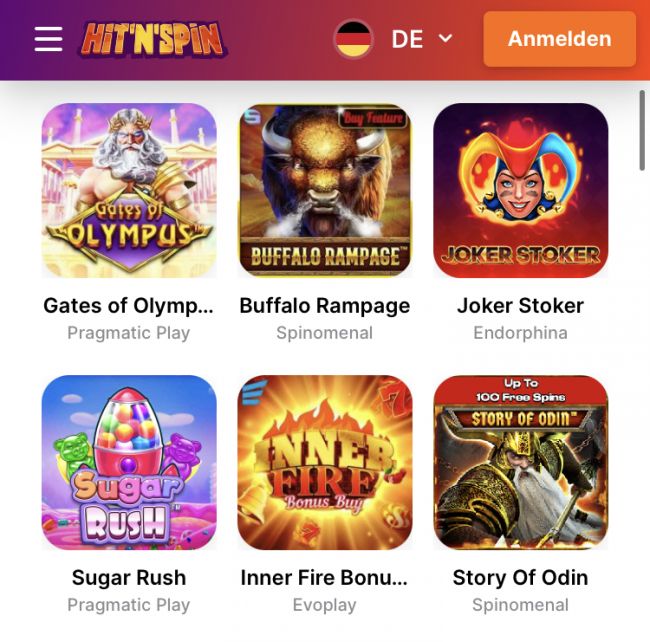Image resolution: width=650 pixels, height=642 pixels.
Task: Select the Joker Stoker game
Action: pos(520,191)
